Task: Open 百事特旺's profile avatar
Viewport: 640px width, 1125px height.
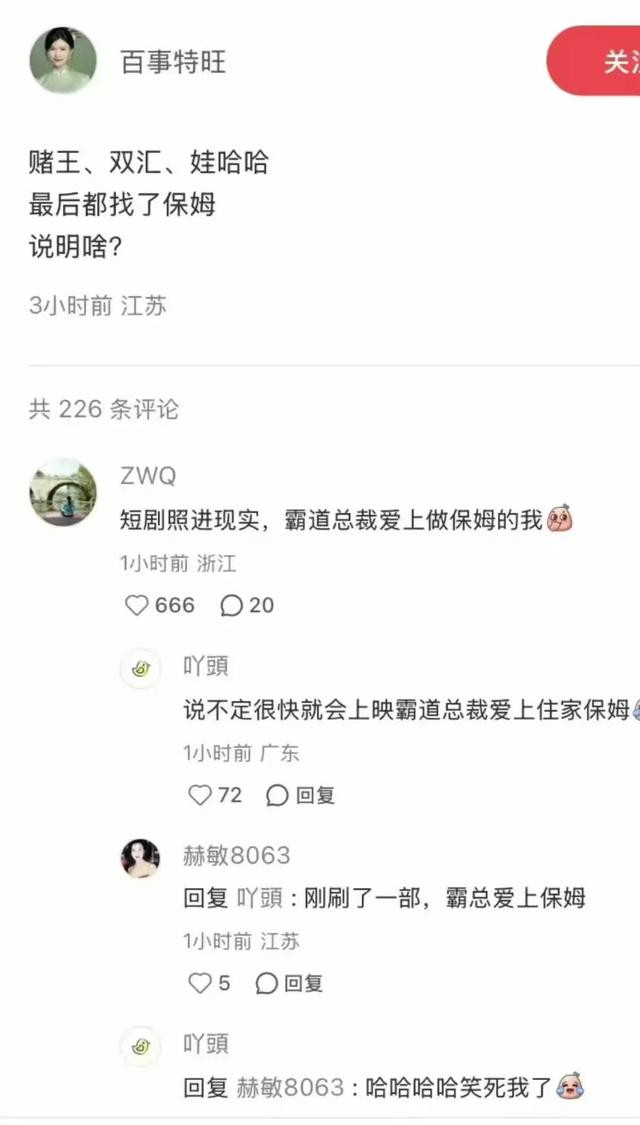Action: 63,60
